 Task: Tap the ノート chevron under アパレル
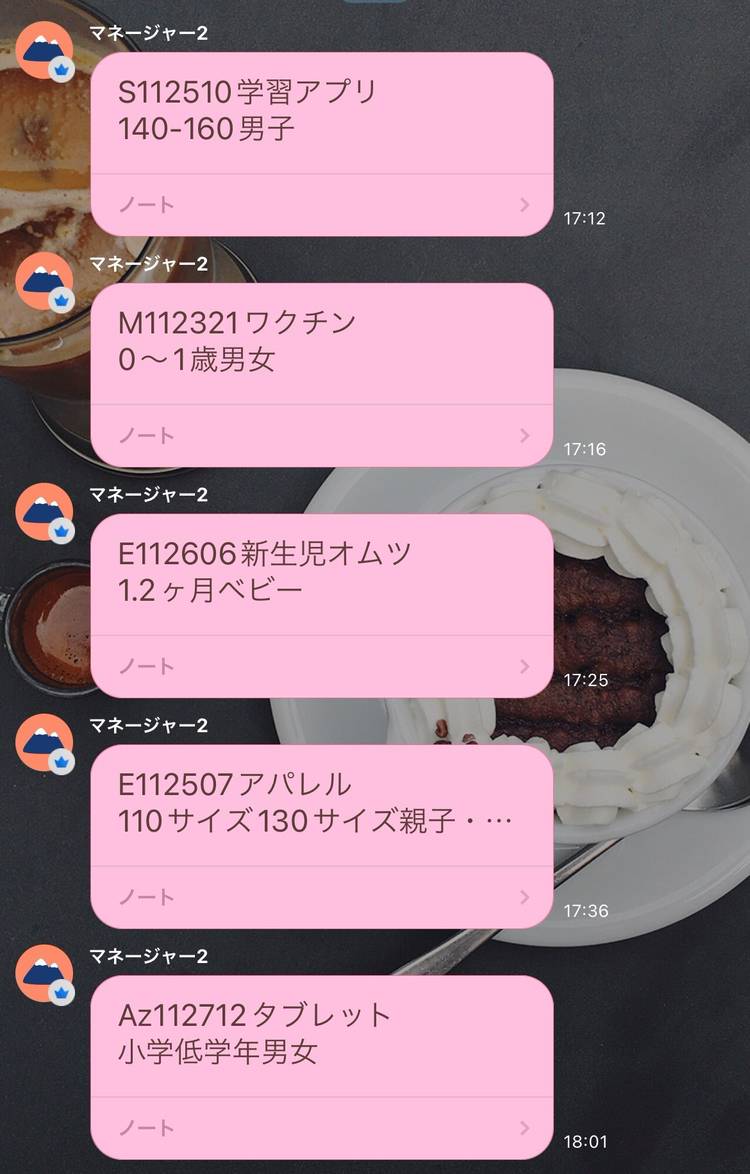point(525,897)
